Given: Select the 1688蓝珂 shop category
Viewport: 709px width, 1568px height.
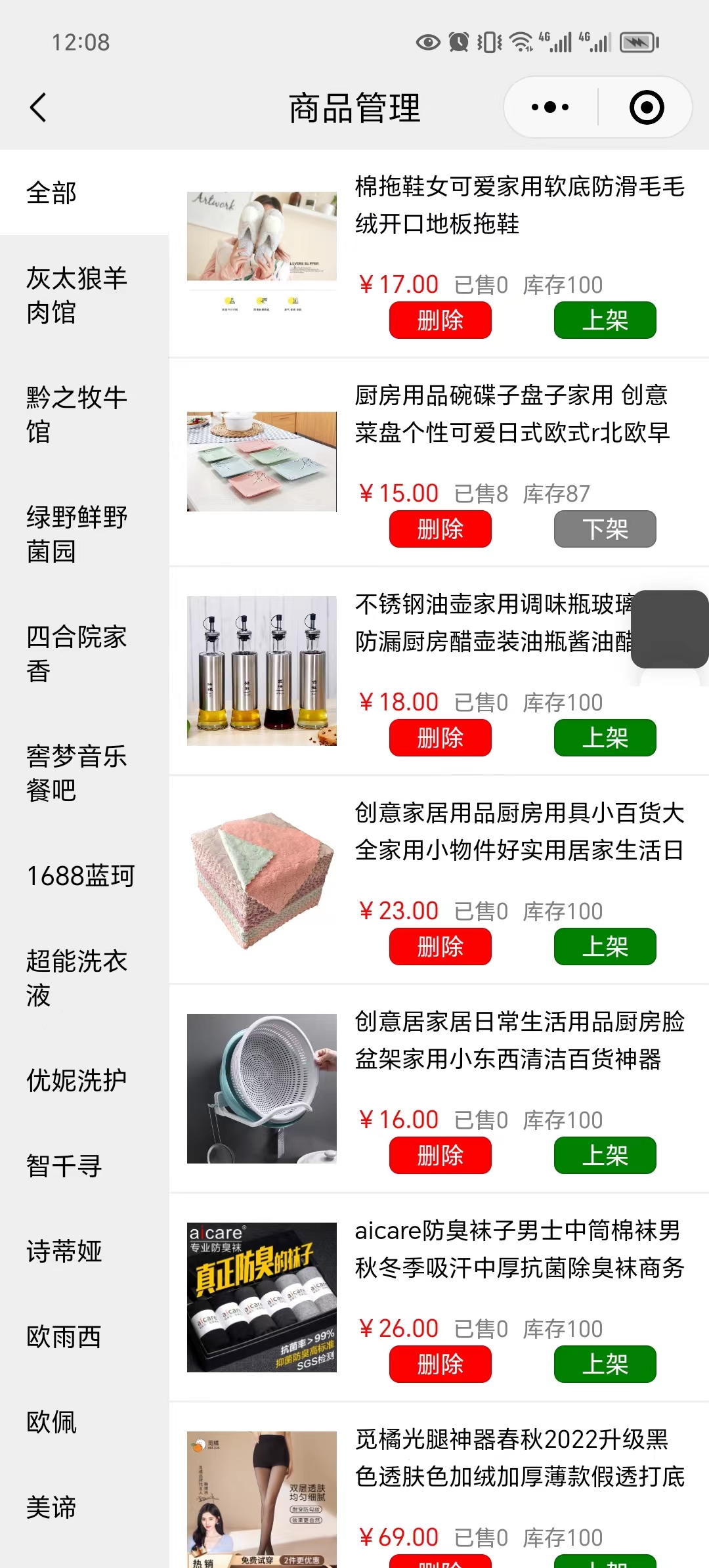Looking at the screenshot, I should click(80, 876).
